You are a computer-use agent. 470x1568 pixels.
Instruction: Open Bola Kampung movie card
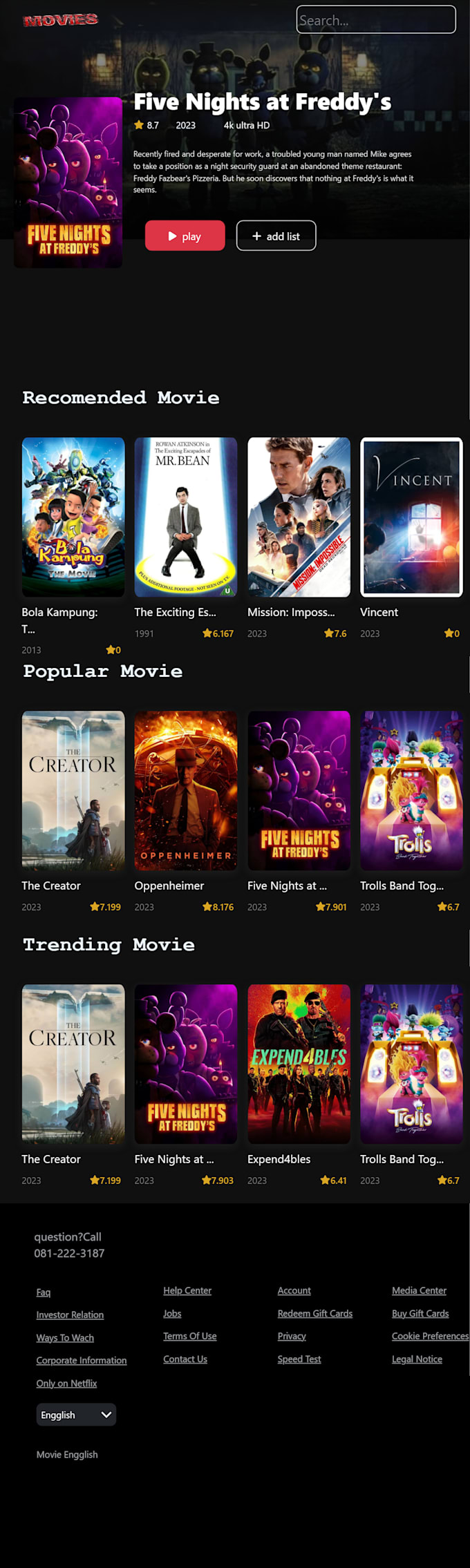pos(73,517)
